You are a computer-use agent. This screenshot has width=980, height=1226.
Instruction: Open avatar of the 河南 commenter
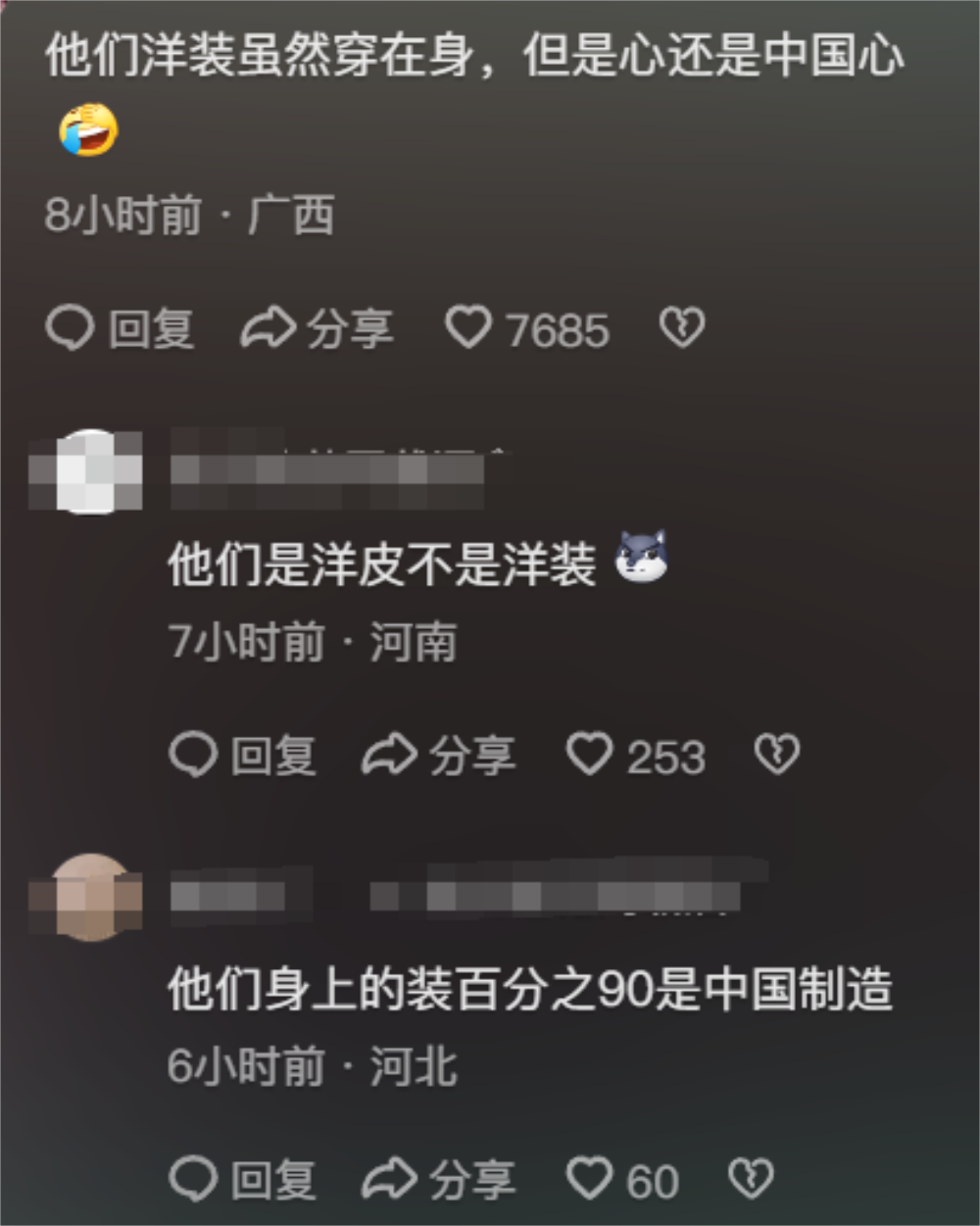[x=87, y=471]
